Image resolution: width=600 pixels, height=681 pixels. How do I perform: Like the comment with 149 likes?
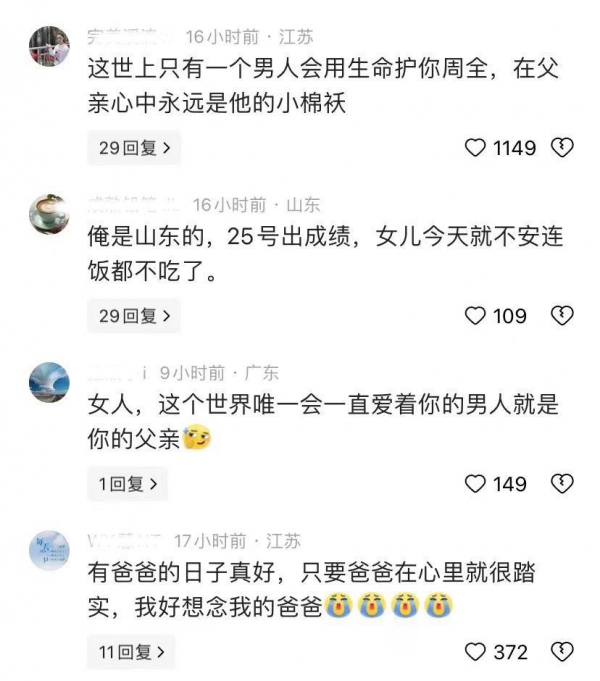[477, 484]
